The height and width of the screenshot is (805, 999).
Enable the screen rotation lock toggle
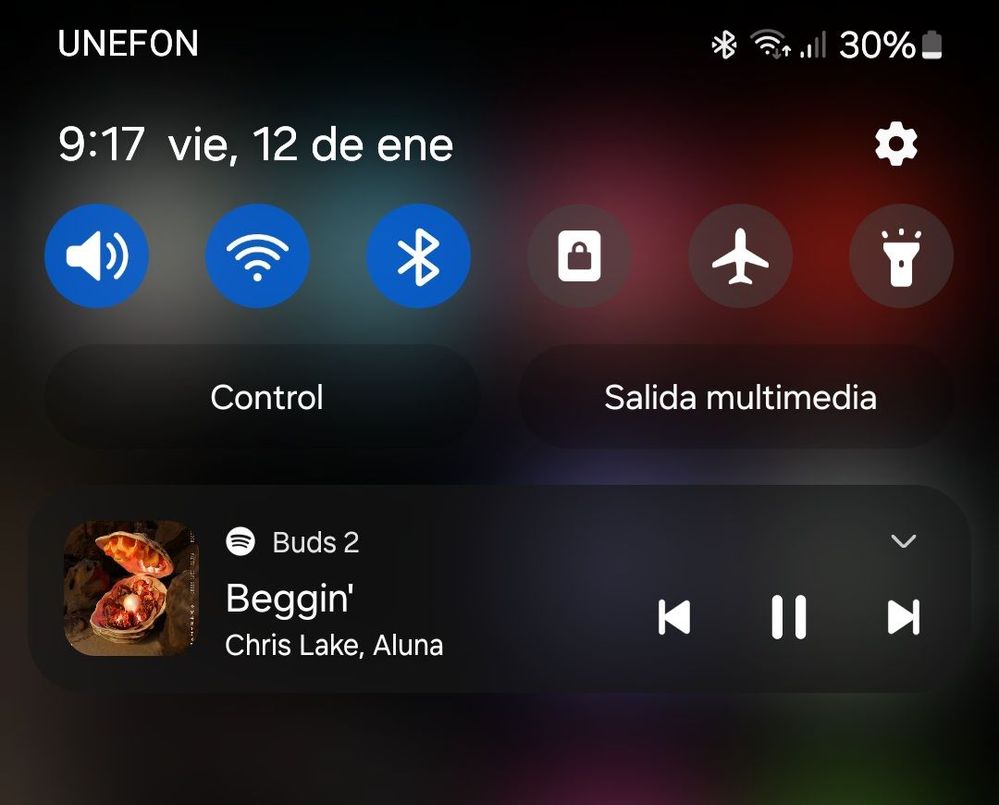(x=579, y=257)
